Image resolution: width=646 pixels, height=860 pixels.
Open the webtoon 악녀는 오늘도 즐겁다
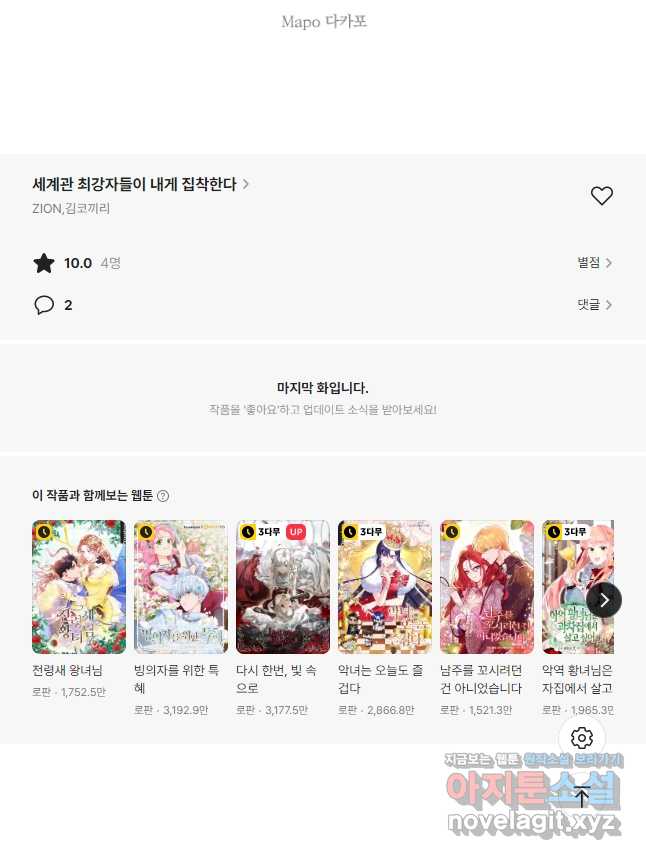coord(385,587)
